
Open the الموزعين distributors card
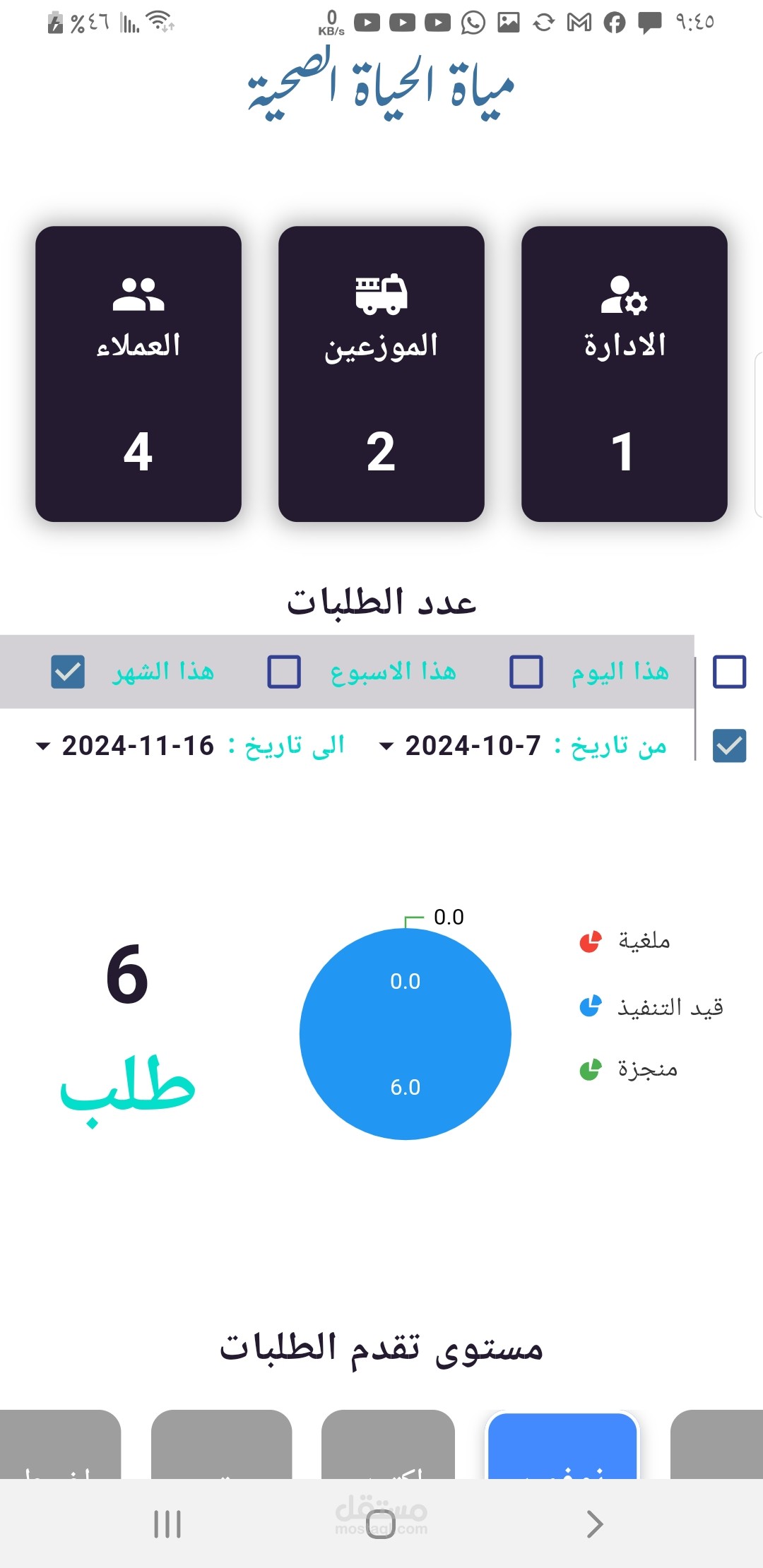(381, 374)
